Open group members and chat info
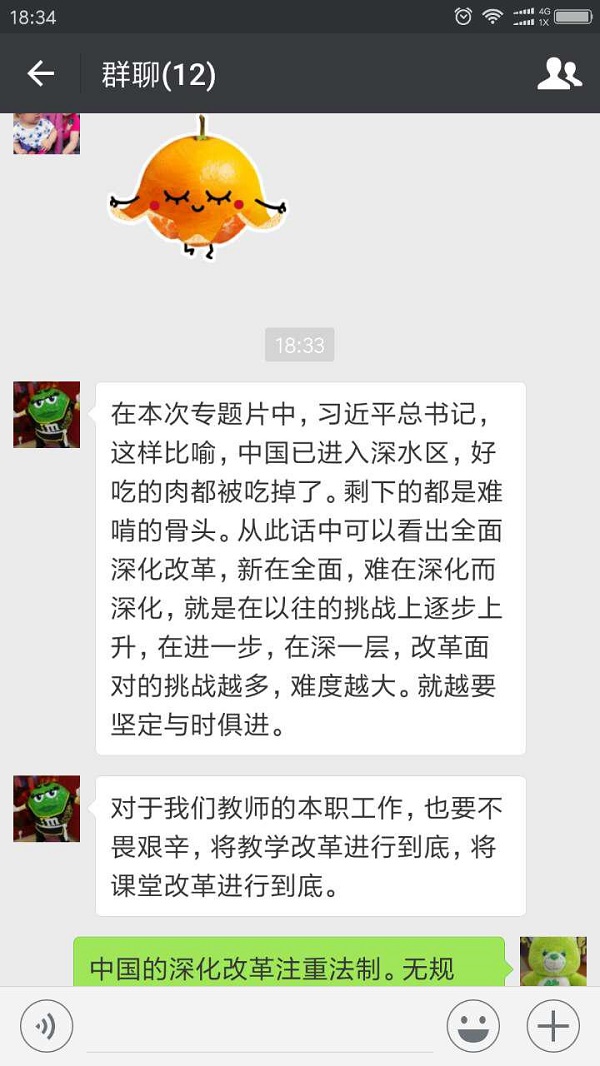Viewport: 600px width, 1066px height. pos(559,74)
